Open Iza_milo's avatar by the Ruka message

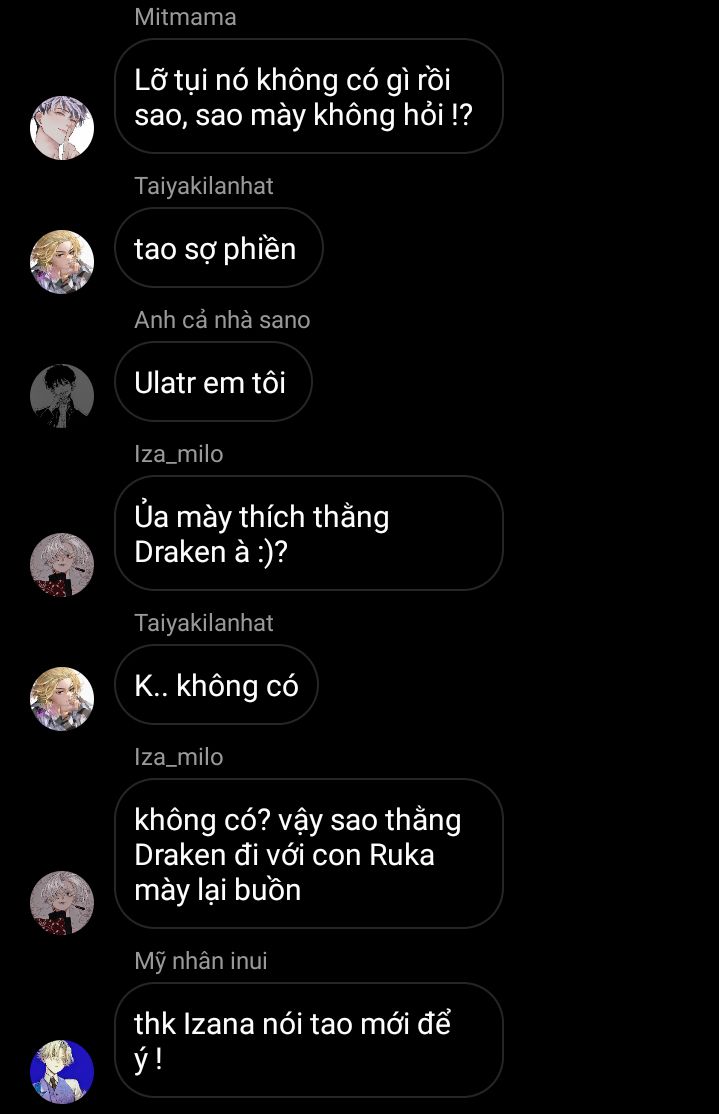(62, 902)
